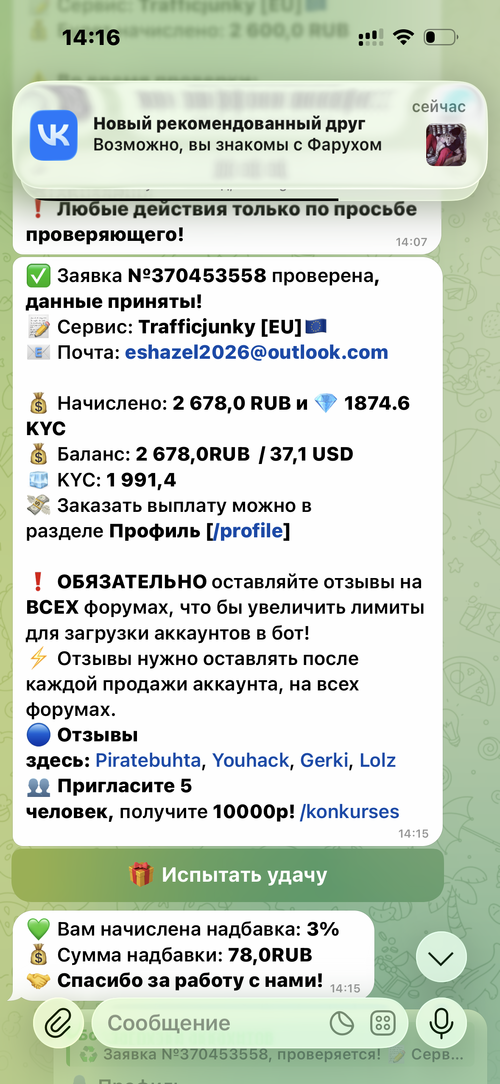
Task: Open the Lolz forum link
Action: pyautogui.click(x=378, y=761)
